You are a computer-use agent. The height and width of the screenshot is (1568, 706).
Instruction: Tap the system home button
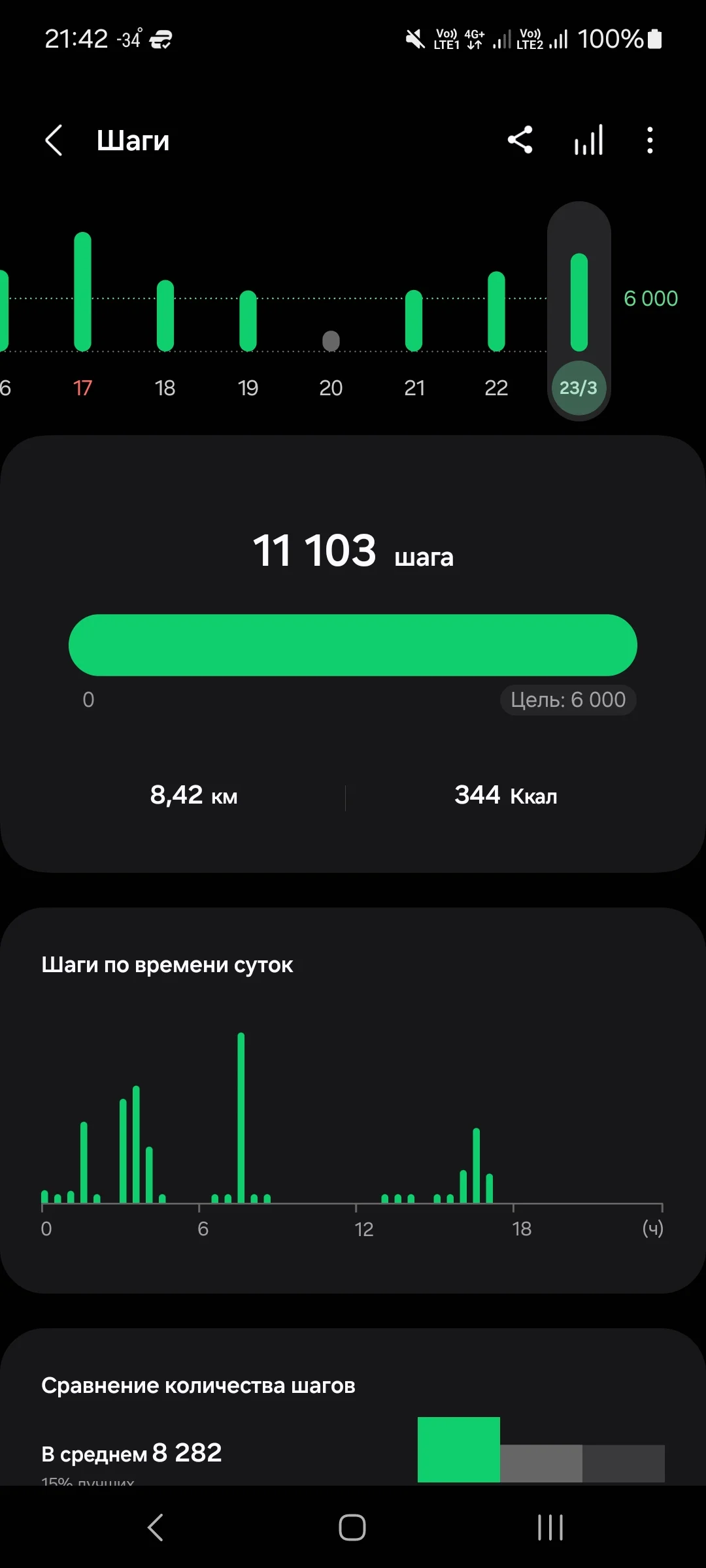352,1527
